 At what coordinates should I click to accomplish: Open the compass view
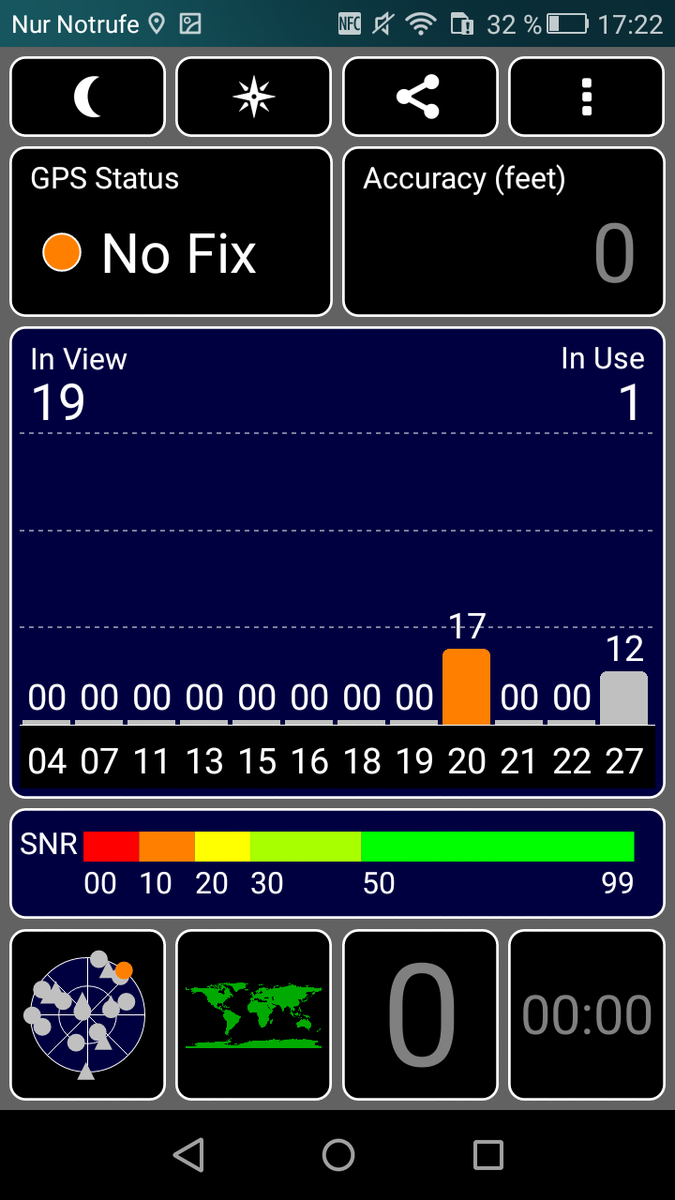[x=253, y=97]
